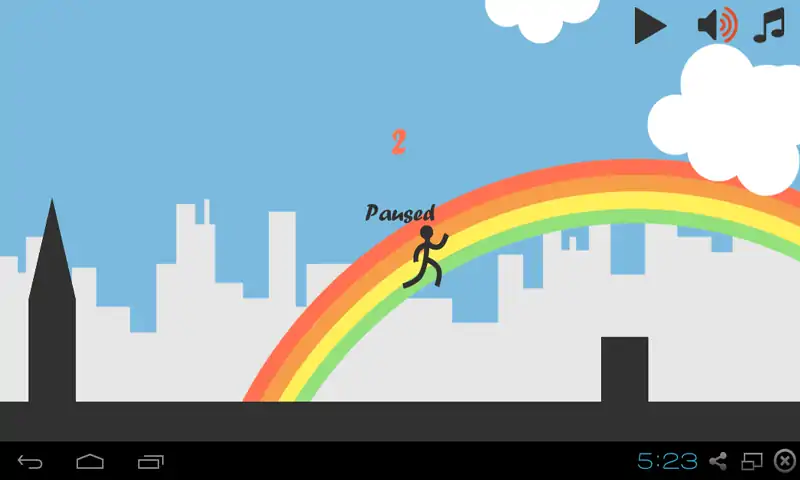Viewport: 800px width, 480px height.
Task: Go to the home screen
Action: tap(90, 461)
